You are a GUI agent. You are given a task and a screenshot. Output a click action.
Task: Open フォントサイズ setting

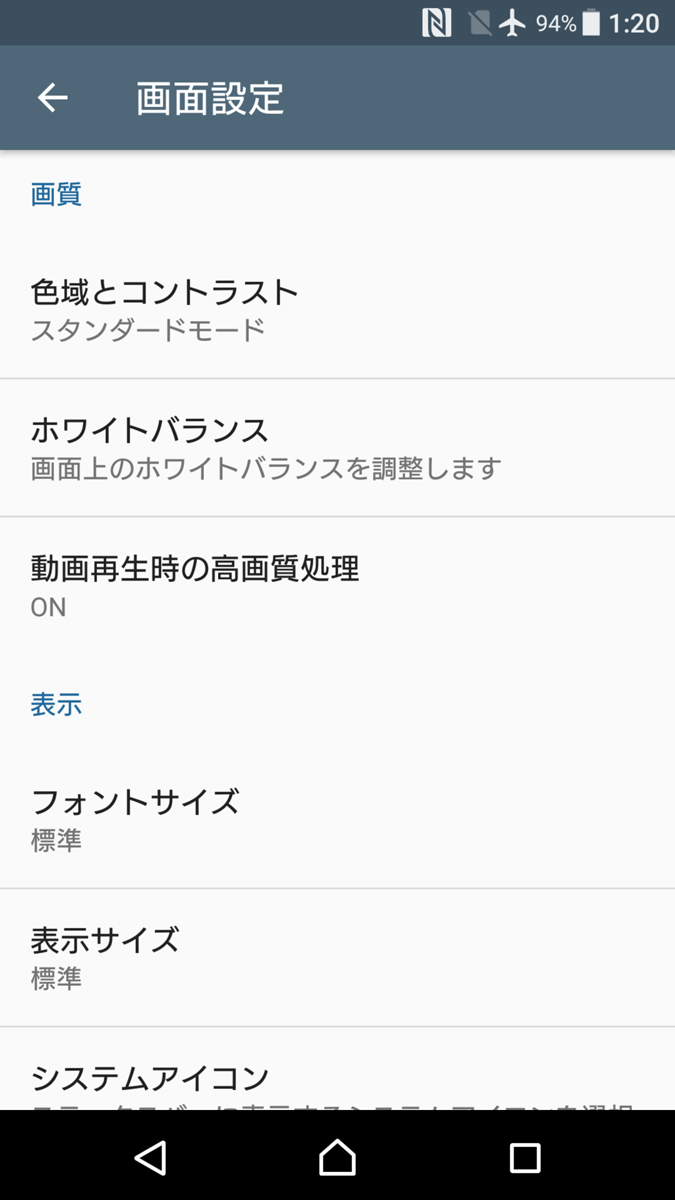337,819
